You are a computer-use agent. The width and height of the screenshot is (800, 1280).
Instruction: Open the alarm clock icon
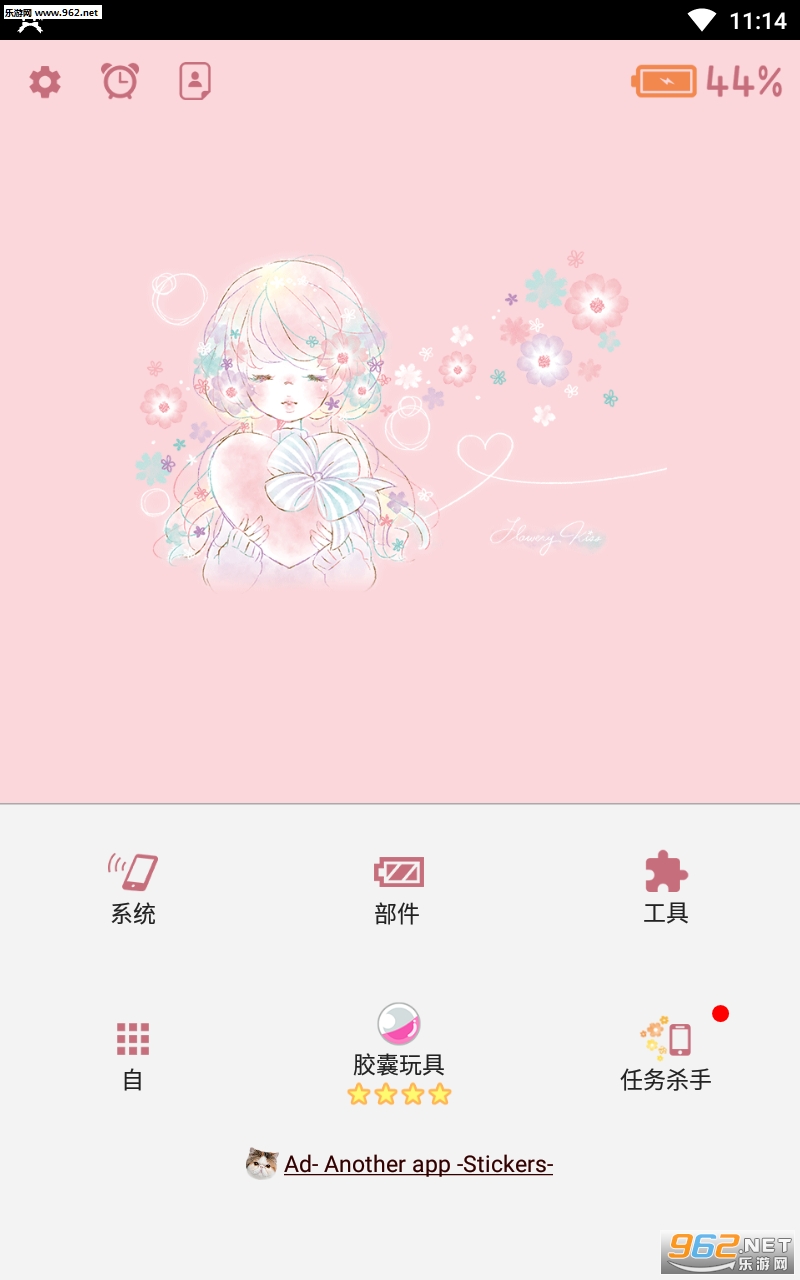120,81
